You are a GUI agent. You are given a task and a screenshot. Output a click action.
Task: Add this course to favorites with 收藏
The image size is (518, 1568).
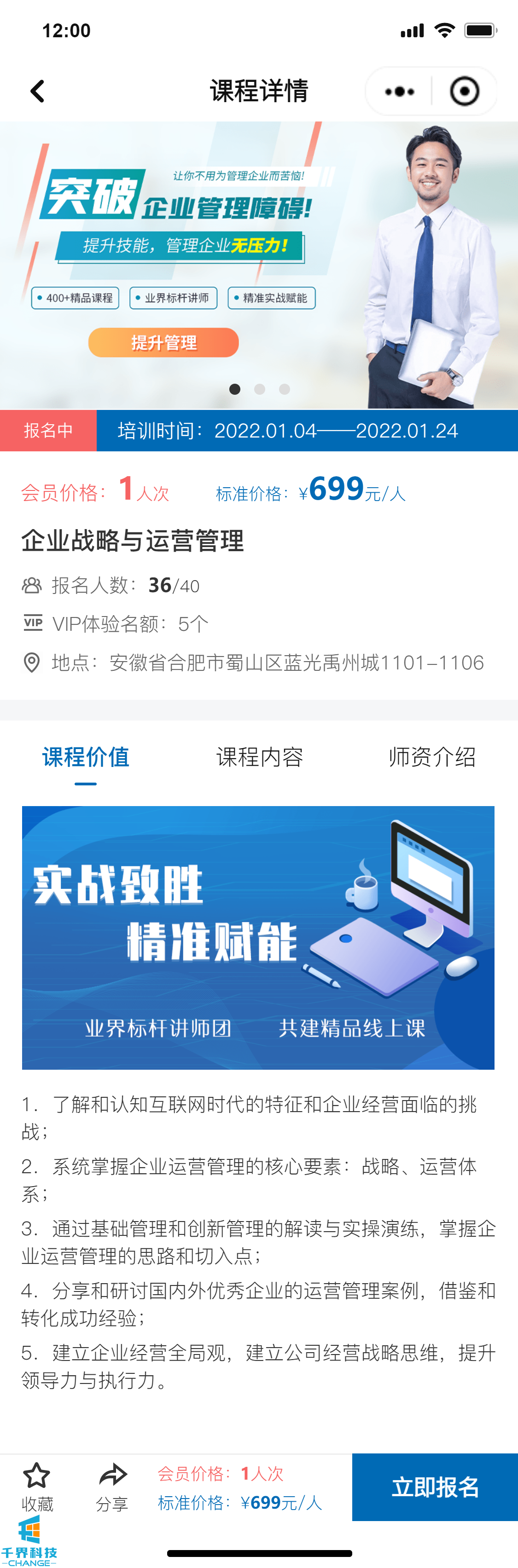click(x=37, y=1487)
